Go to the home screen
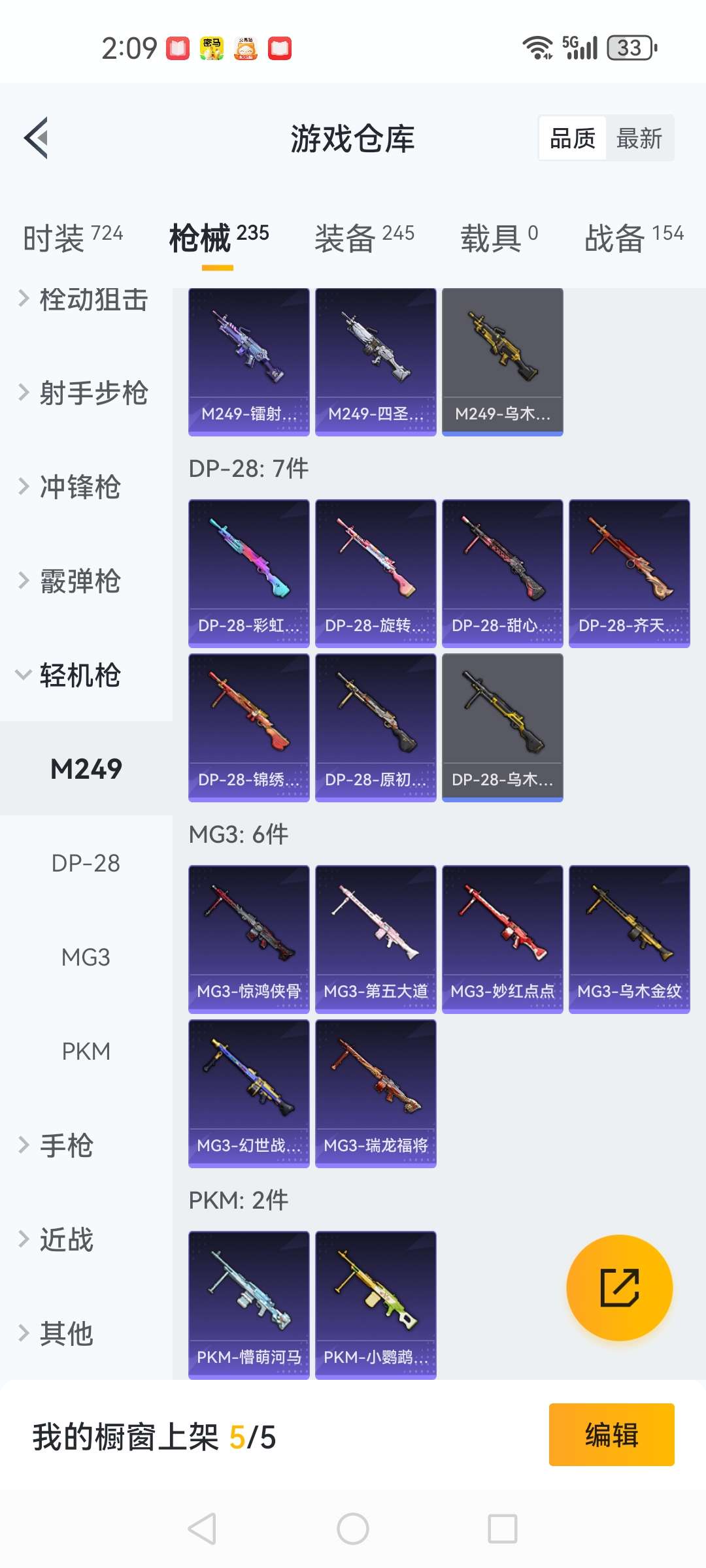The image size is (706, 1568). (353, 1529)
